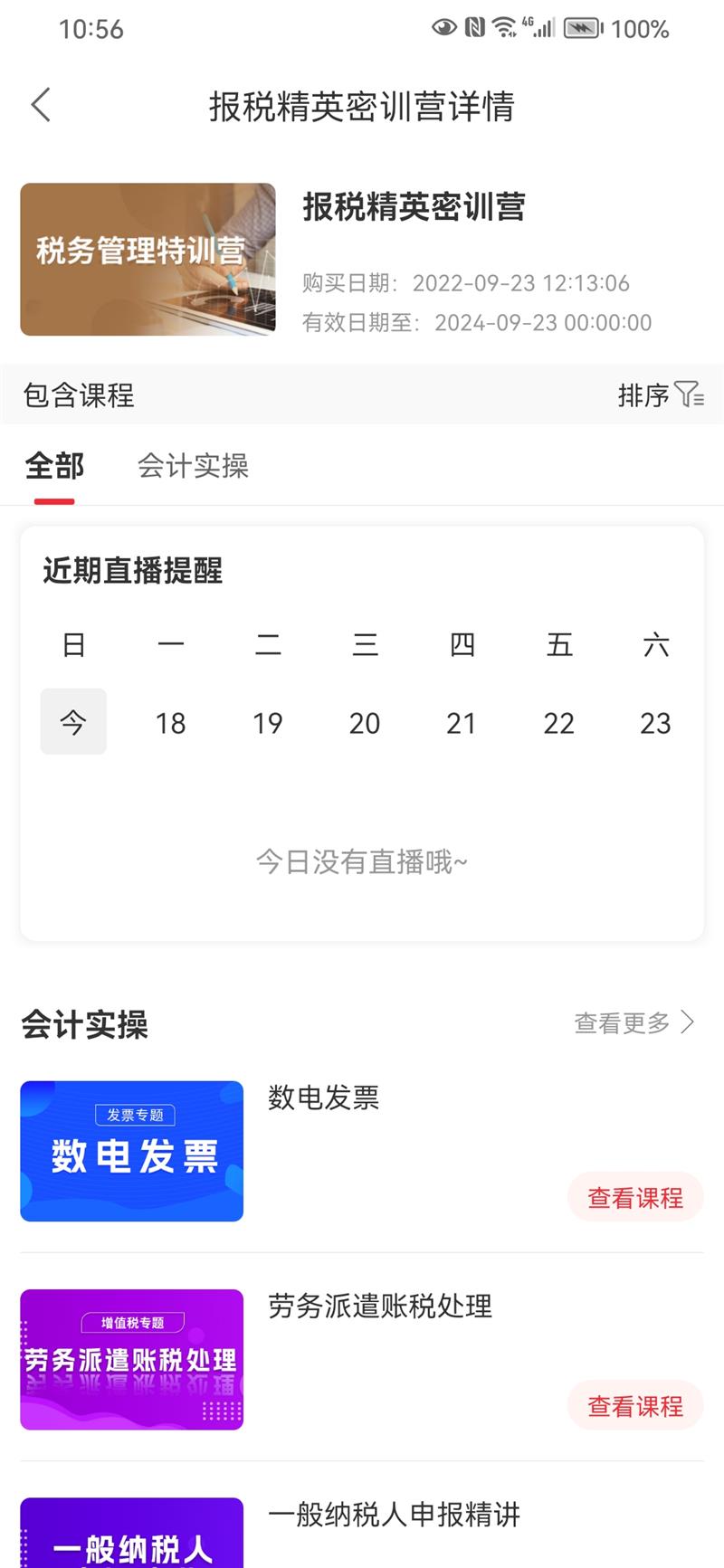Select today (今) in the live calendar
Screen dimensions: 724x1568
[x=73, y=722]
